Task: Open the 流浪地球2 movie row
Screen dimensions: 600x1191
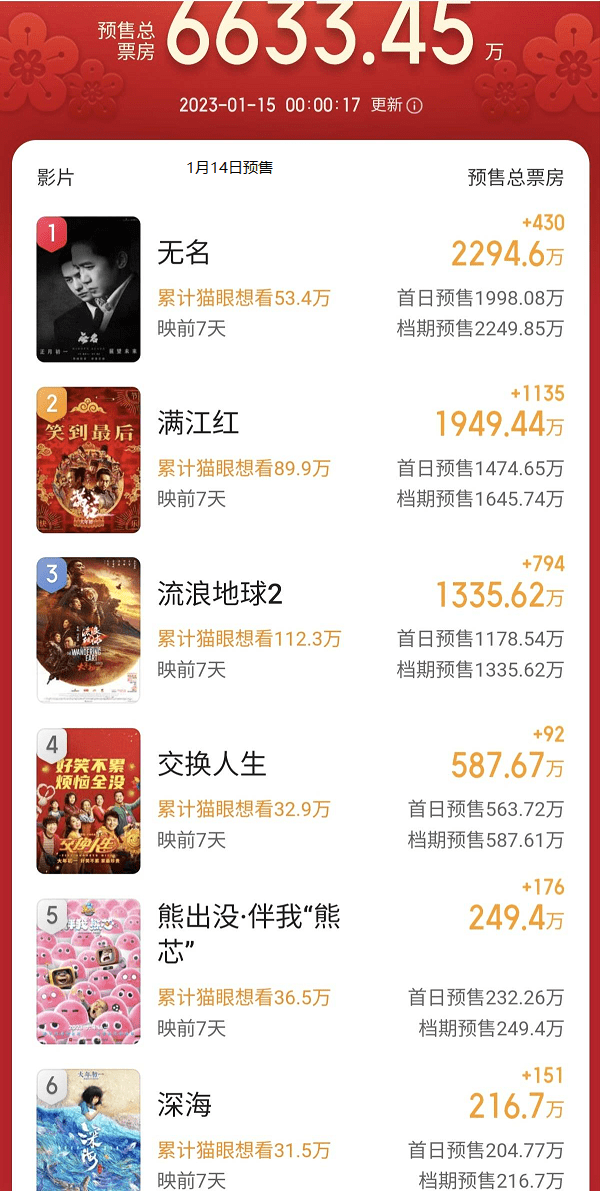Action: 301,630
